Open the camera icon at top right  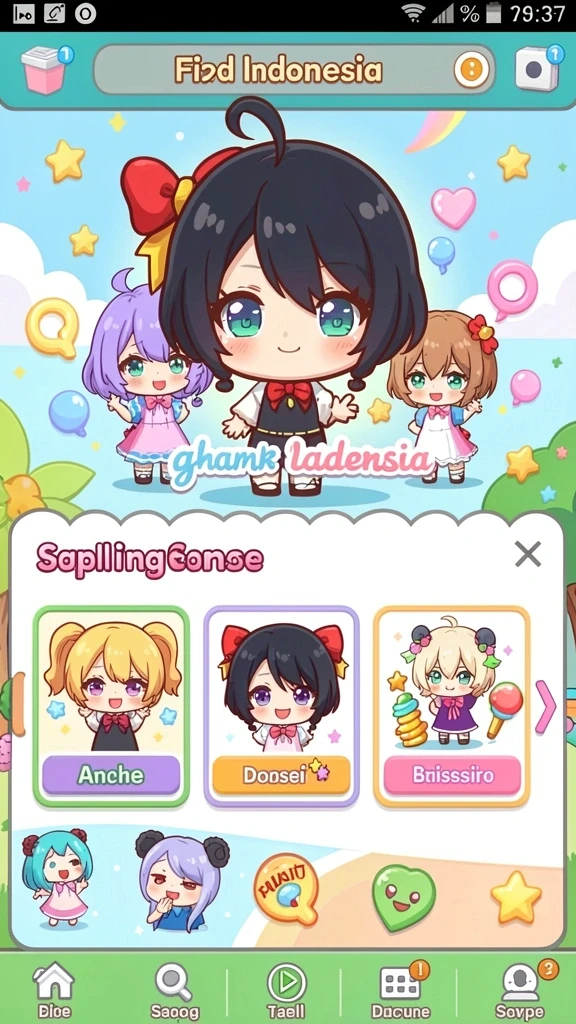point(538,69)
